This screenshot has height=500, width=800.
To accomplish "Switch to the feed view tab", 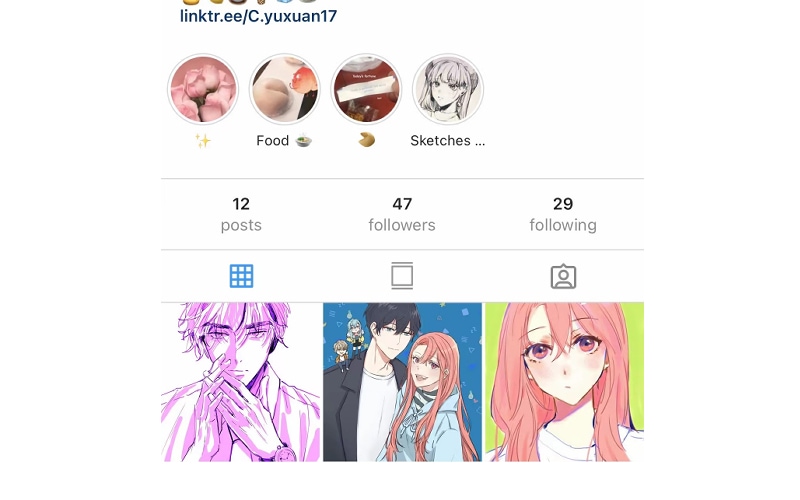I will click(x=402, y=276).
